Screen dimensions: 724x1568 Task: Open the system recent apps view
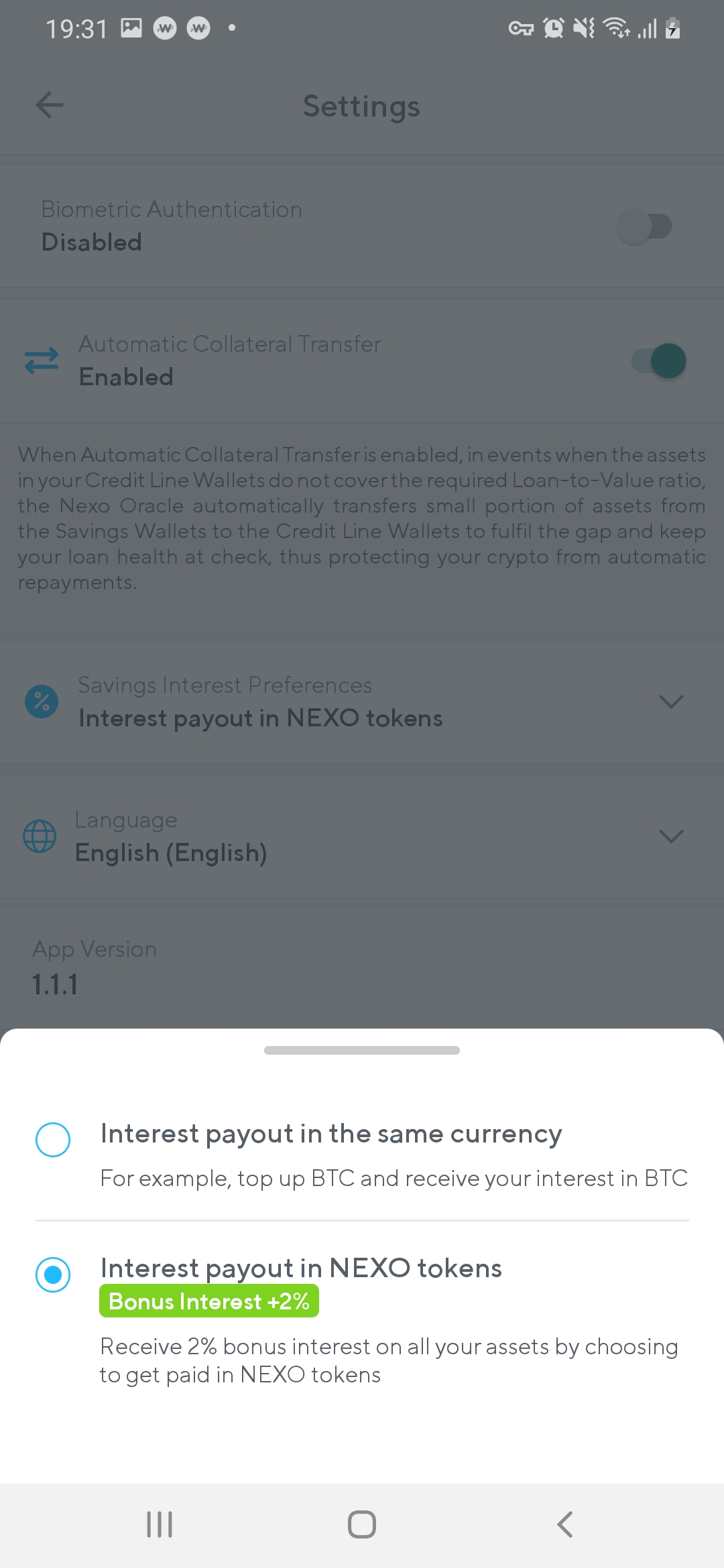[x=160, y=1524]
